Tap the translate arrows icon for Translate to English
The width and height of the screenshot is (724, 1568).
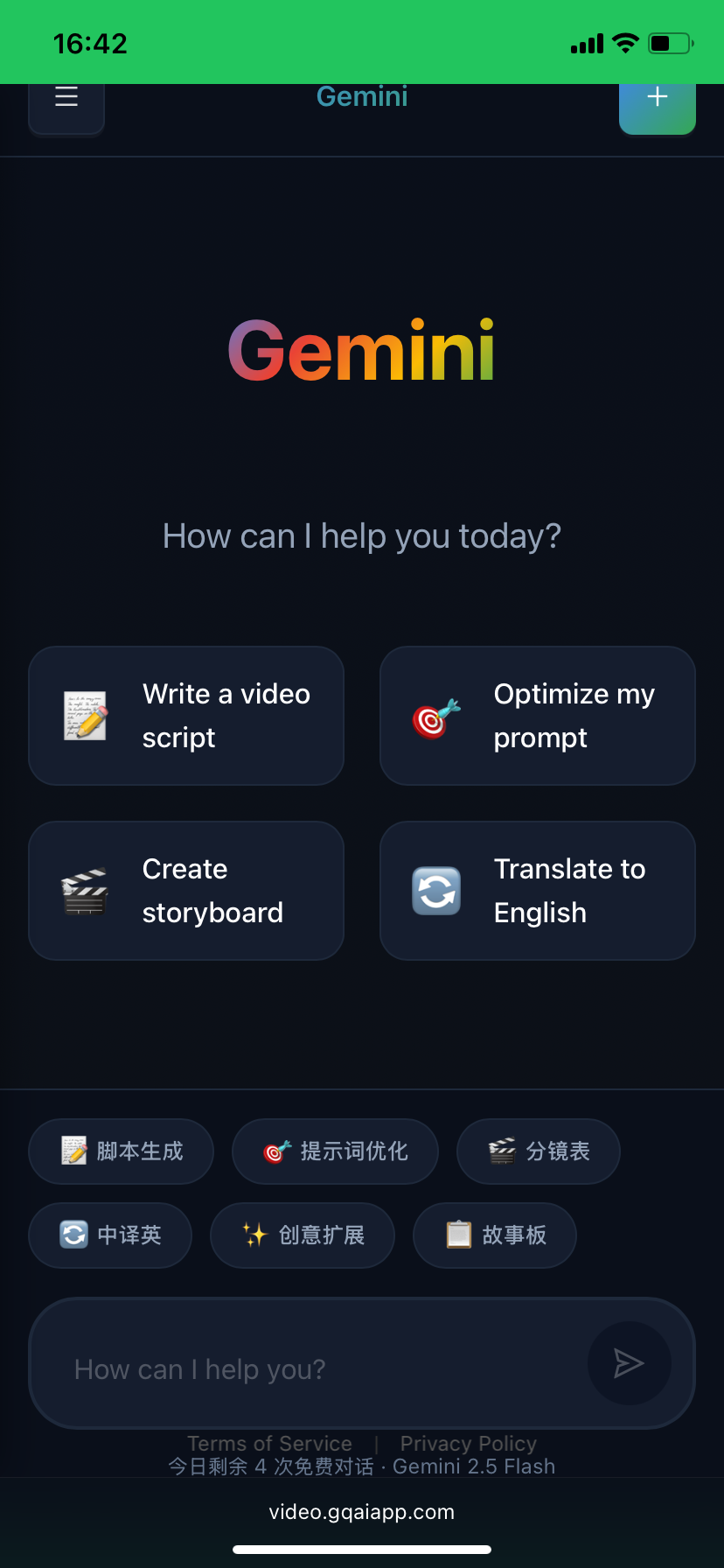pos(435,891)
